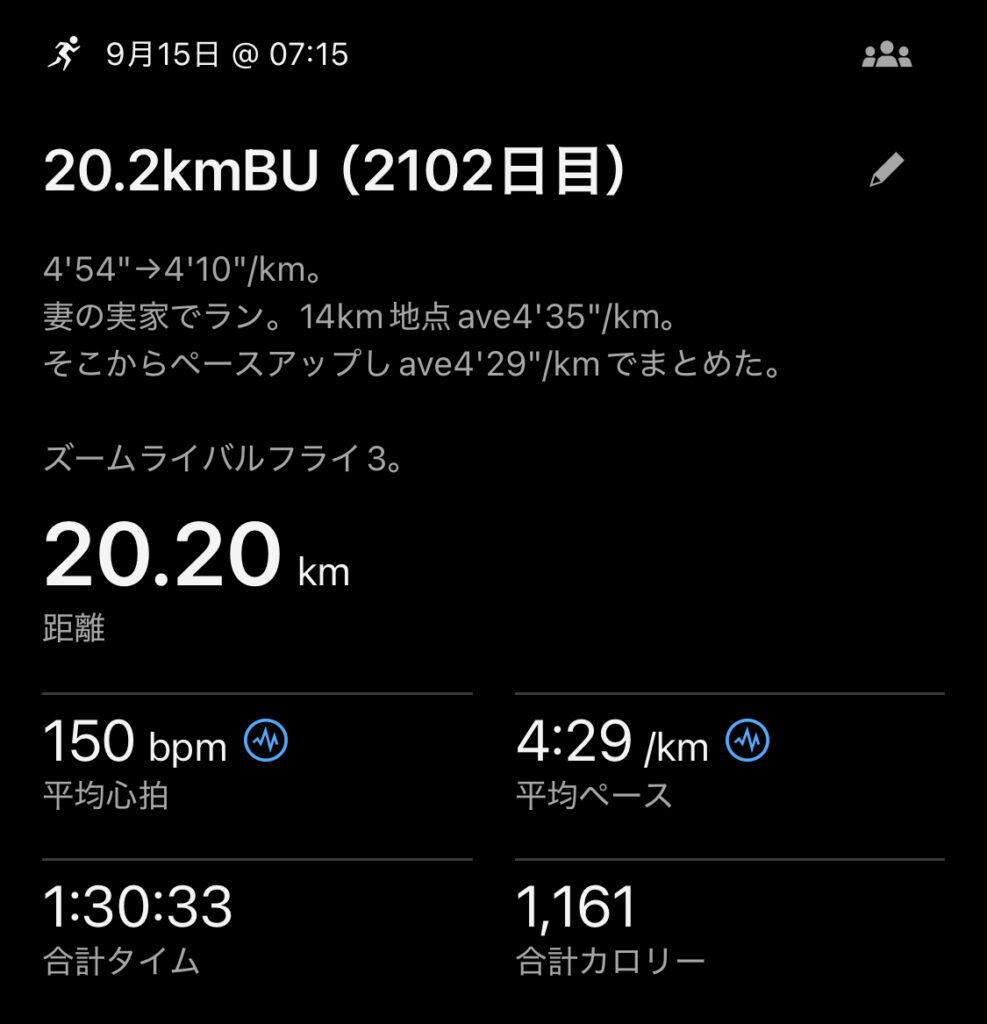The height and width of the screenshot is (1024, 987).
Task: Open heart rate insight icon beside 150 bpm
Action: click(266, 741)
